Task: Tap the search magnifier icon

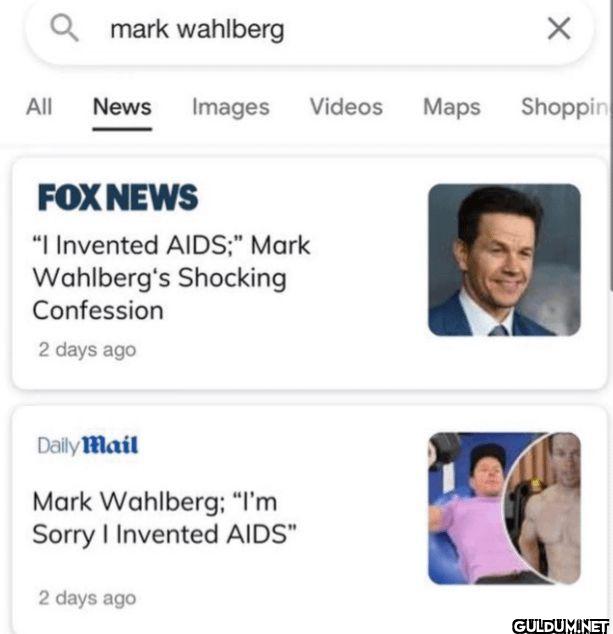Action: [x=65, y=30]
